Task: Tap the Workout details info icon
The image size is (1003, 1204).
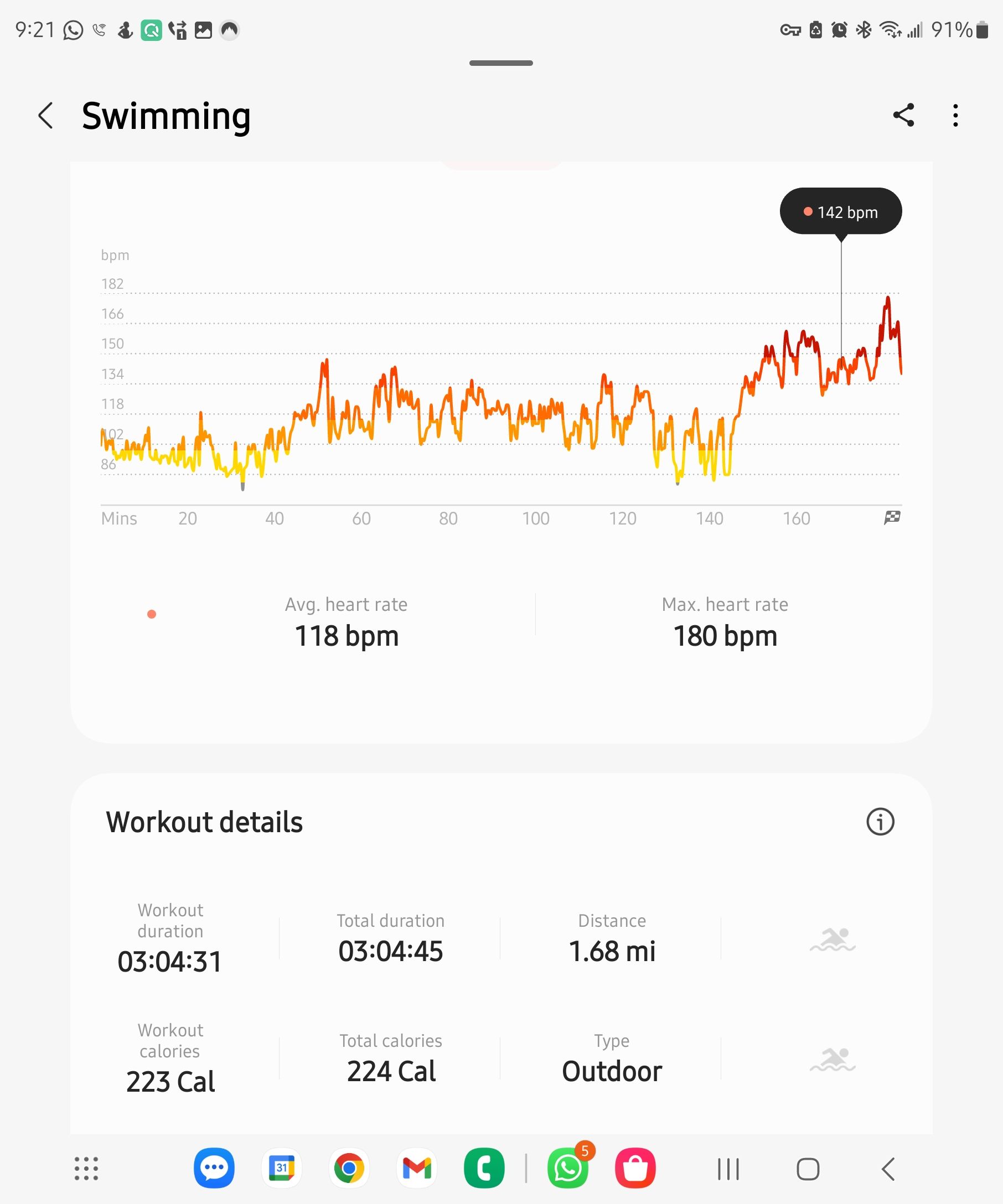Action: click(x=881, y=821)
